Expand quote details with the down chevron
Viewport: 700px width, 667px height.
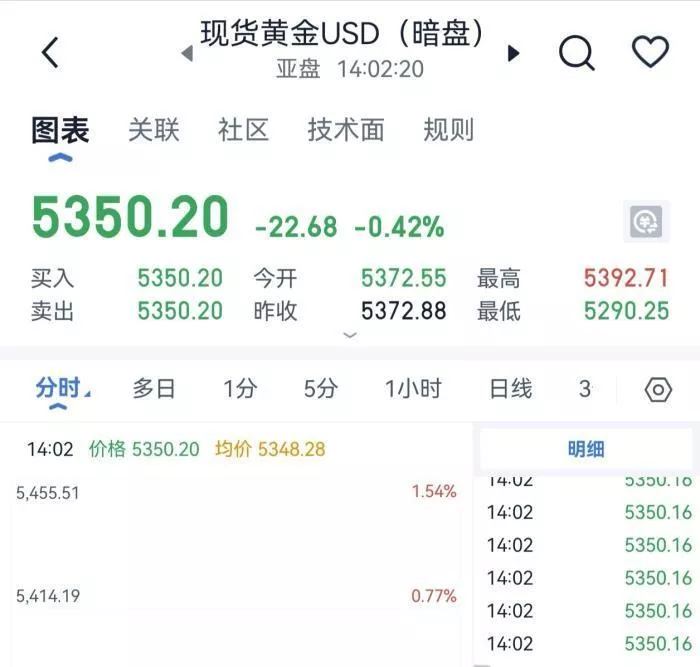(x=349, y=336)
